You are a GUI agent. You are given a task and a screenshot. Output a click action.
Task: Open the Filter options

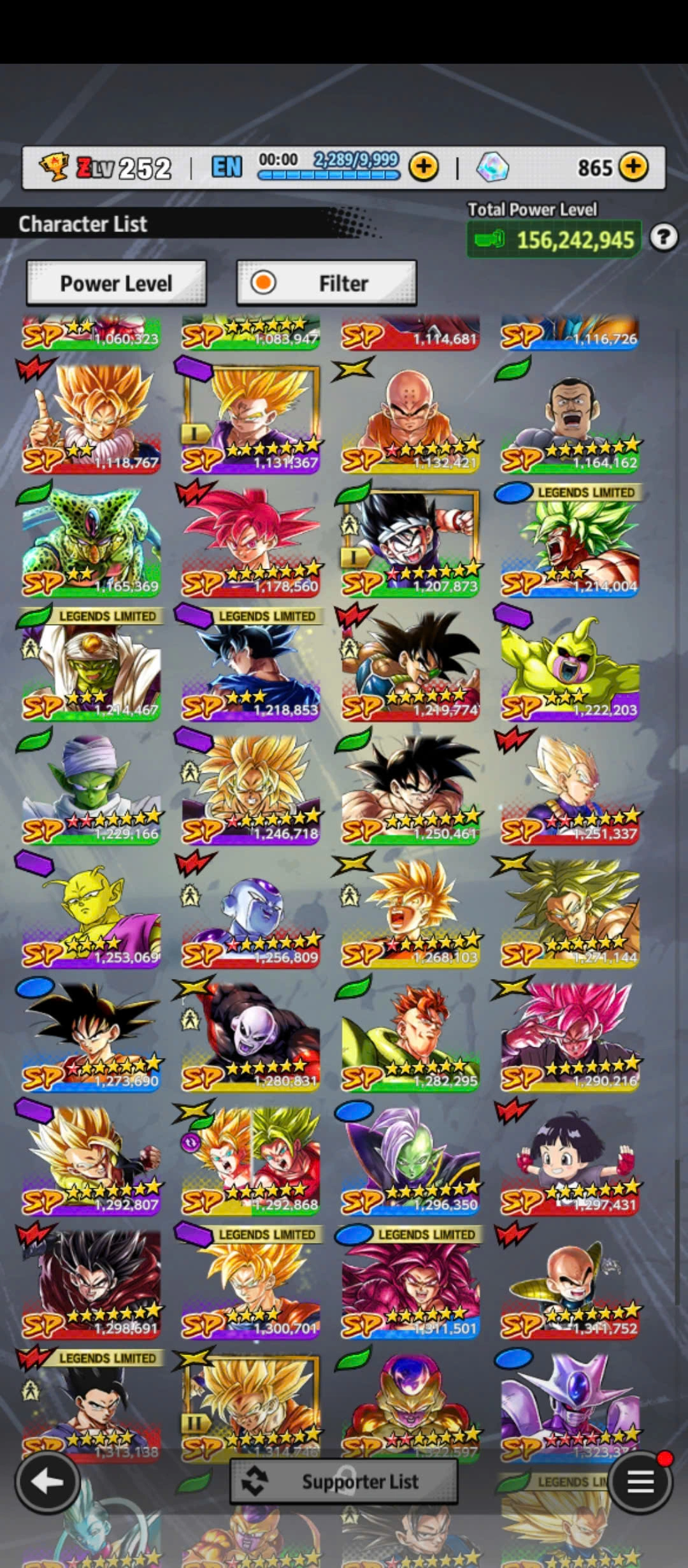(327, 283)
